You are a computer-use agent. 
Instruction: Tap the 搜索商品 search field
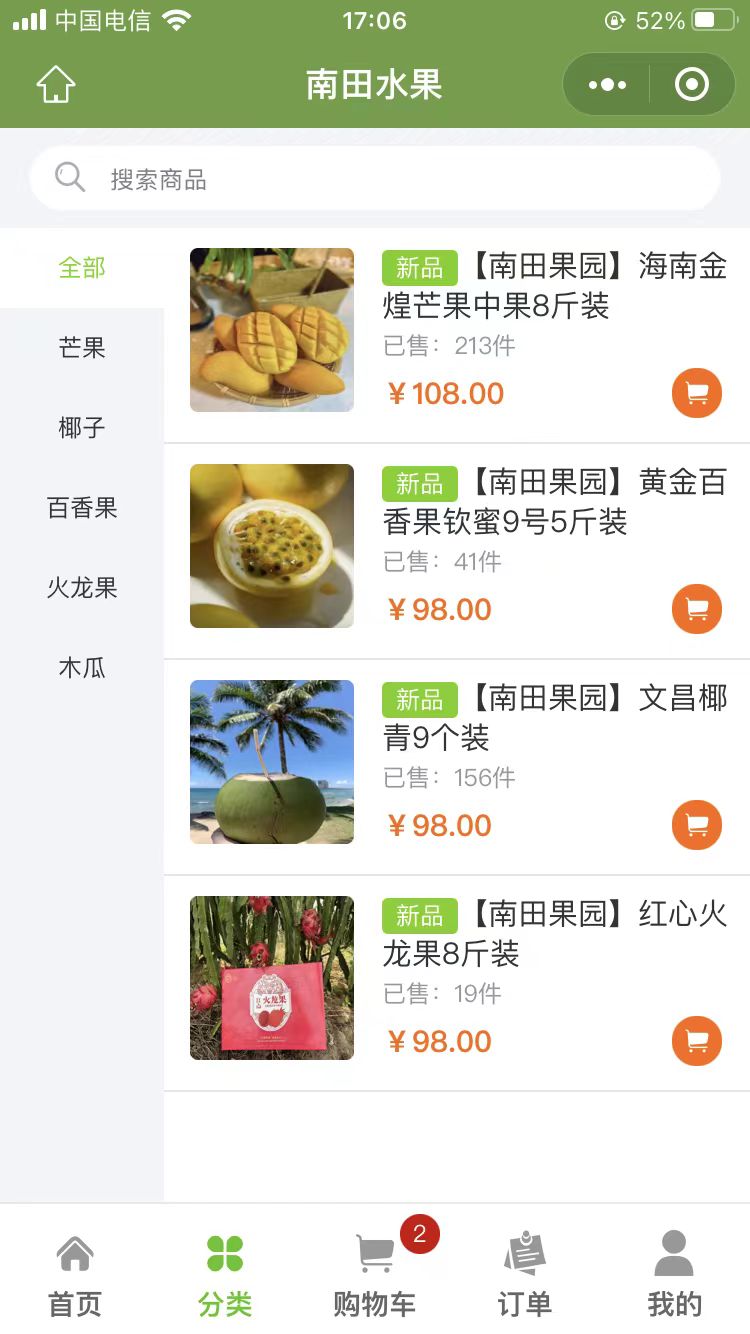point(375,179)
